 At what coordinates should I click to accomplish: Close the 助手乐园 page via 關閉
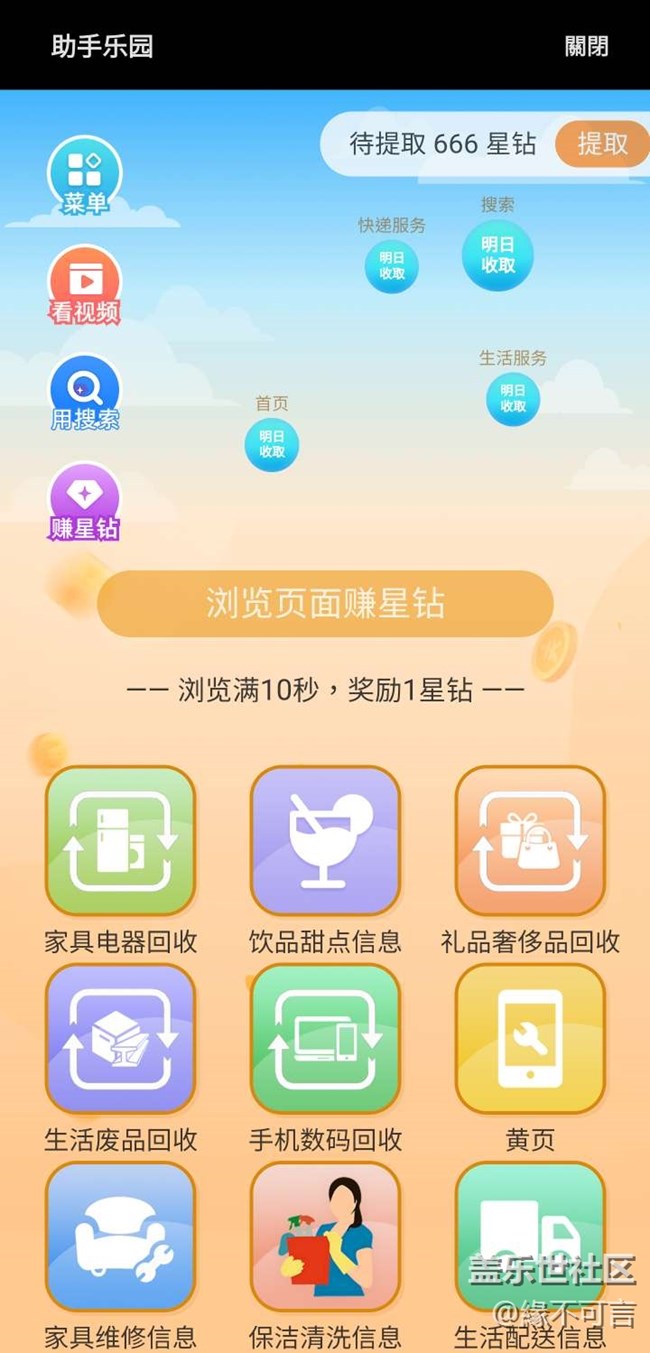tap(586, 46)
